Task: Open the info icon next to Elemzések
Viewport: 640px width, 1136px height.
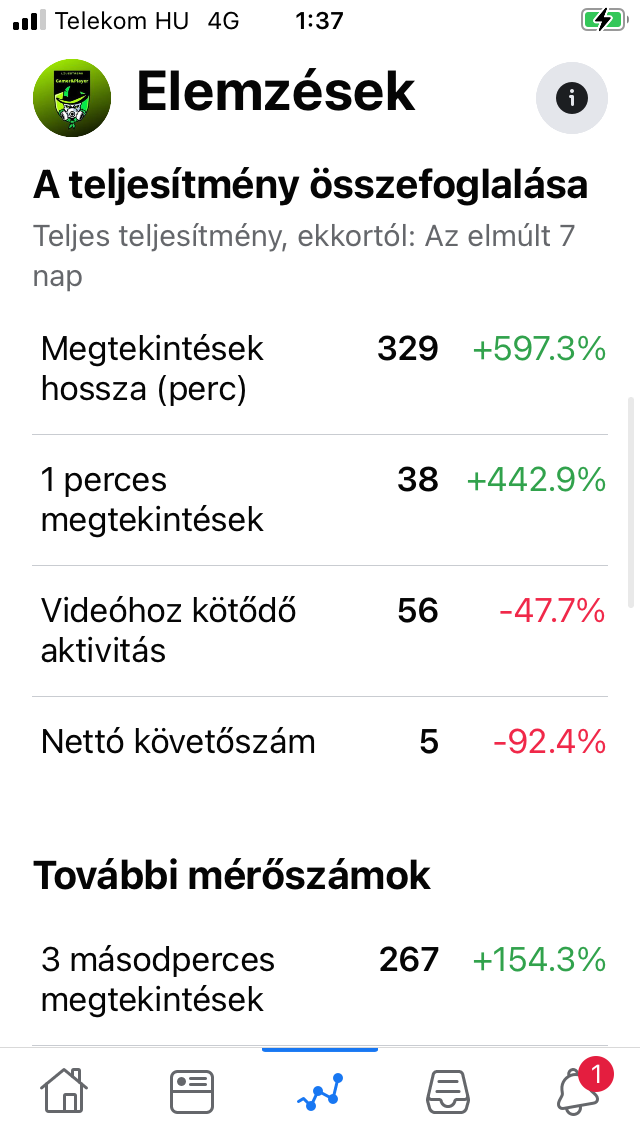Action: click(571, 98)
